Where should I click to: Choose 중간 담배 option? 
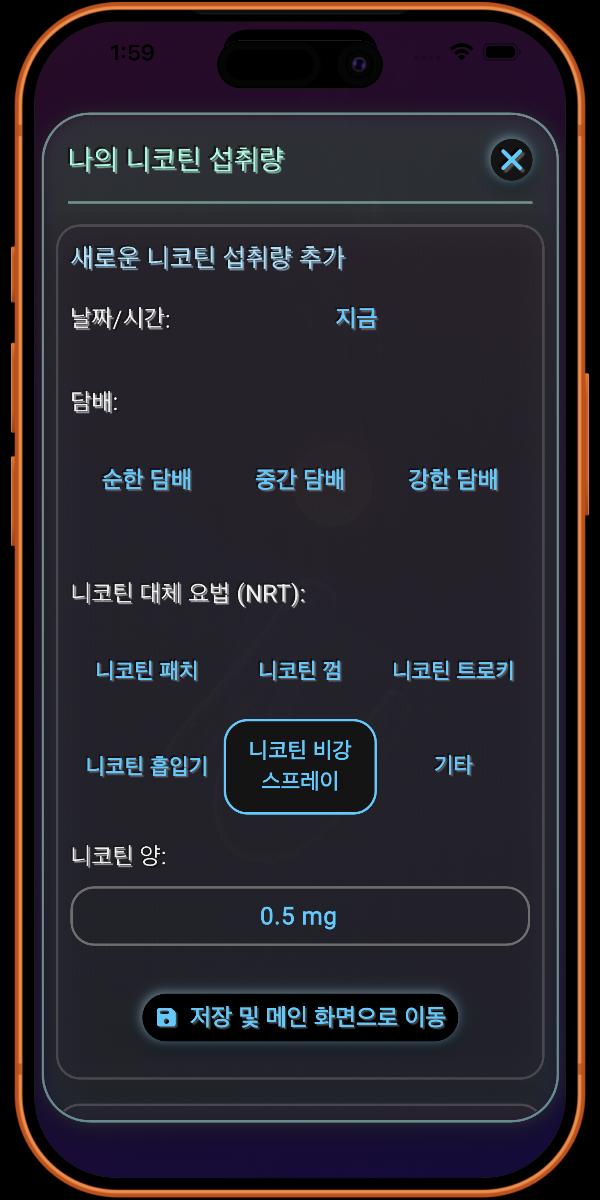pyautogui.click(x=300, y=480)
